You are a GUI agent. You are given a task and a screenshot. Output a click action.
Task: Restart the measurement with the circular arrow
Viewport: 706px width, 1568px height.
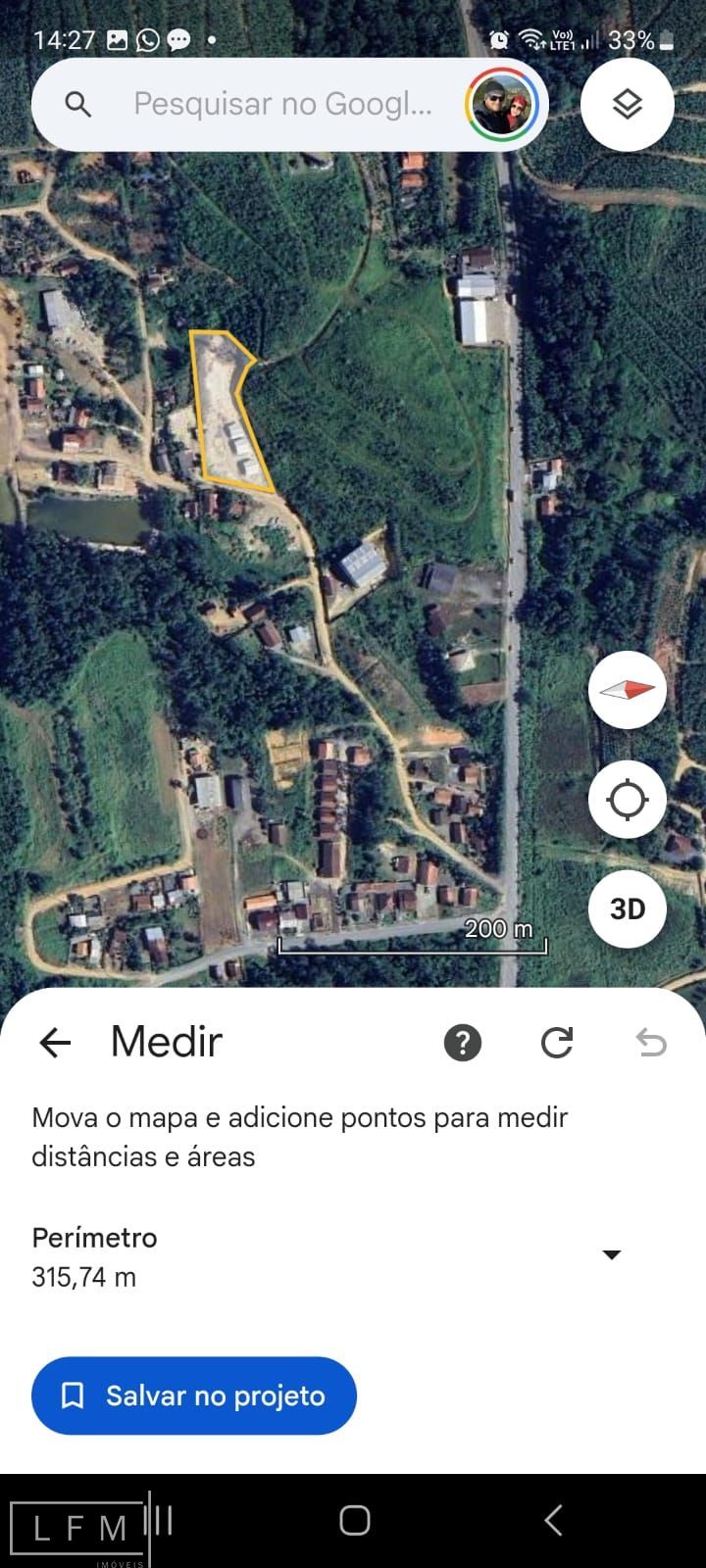pyautogui.click(x=557, y=1043)
